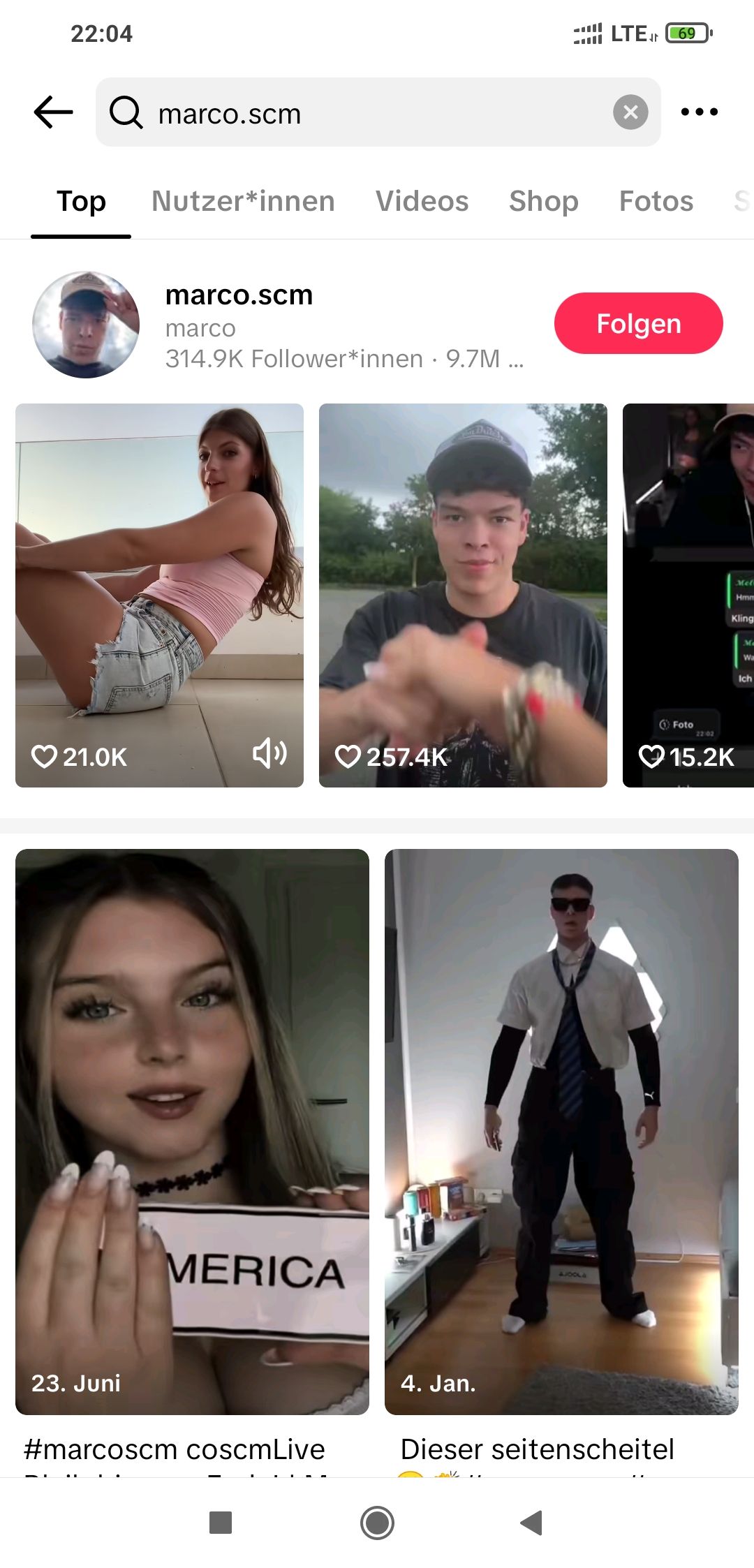Open the three-dot overflow menu

pyautogui.click(x=699, y=112)
